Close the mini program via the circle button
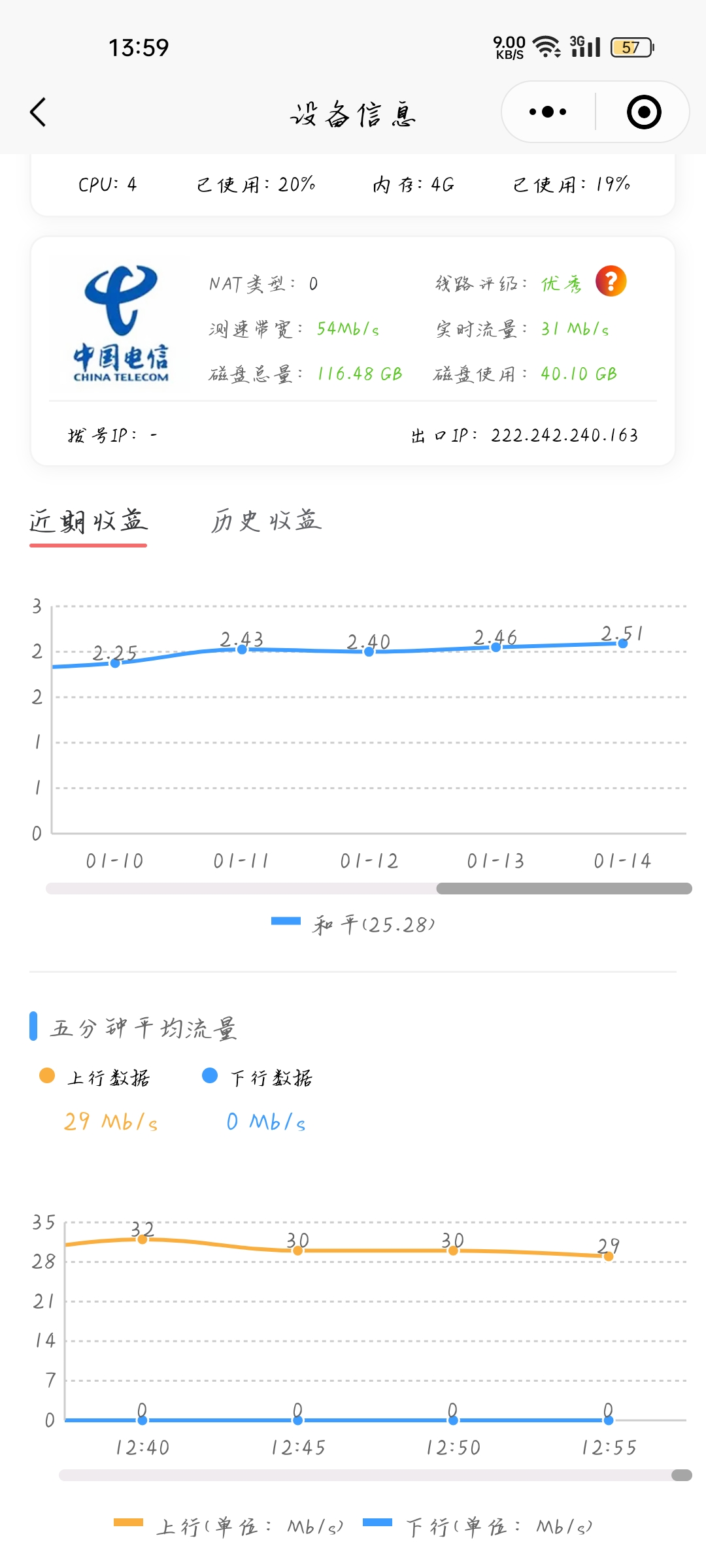706x1568 pixels. (x=643, y=112)
